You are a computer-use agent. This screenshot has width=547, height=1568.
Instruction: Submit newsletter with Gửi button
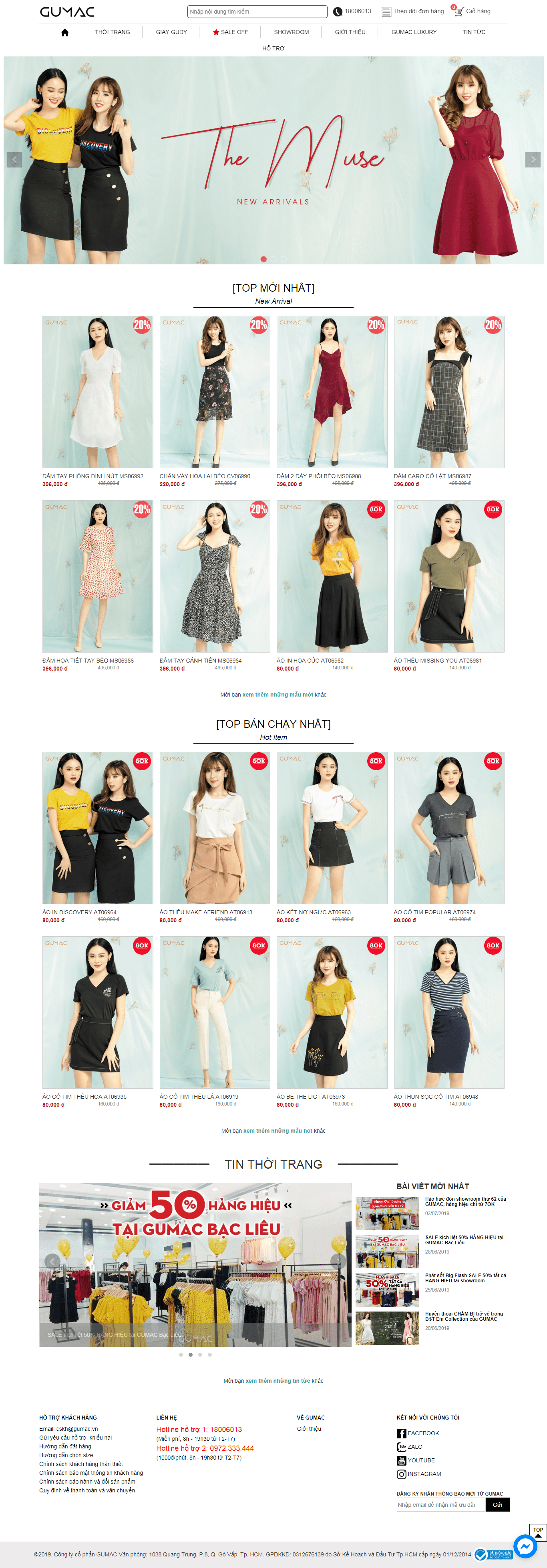(x=497, y=1504)
